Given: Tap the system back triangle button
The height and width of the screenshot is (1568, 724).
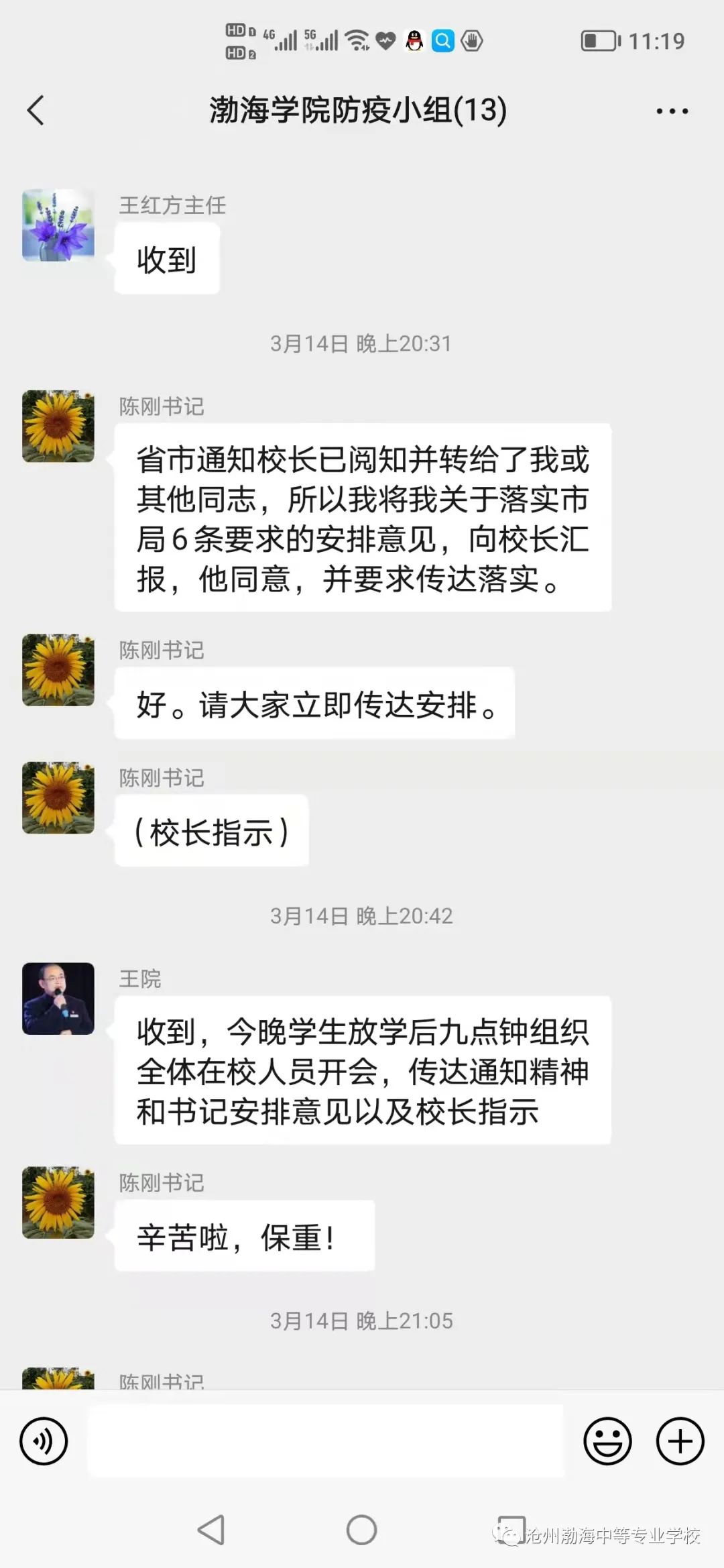Looking at the screenshot, I should (212, 1530).
